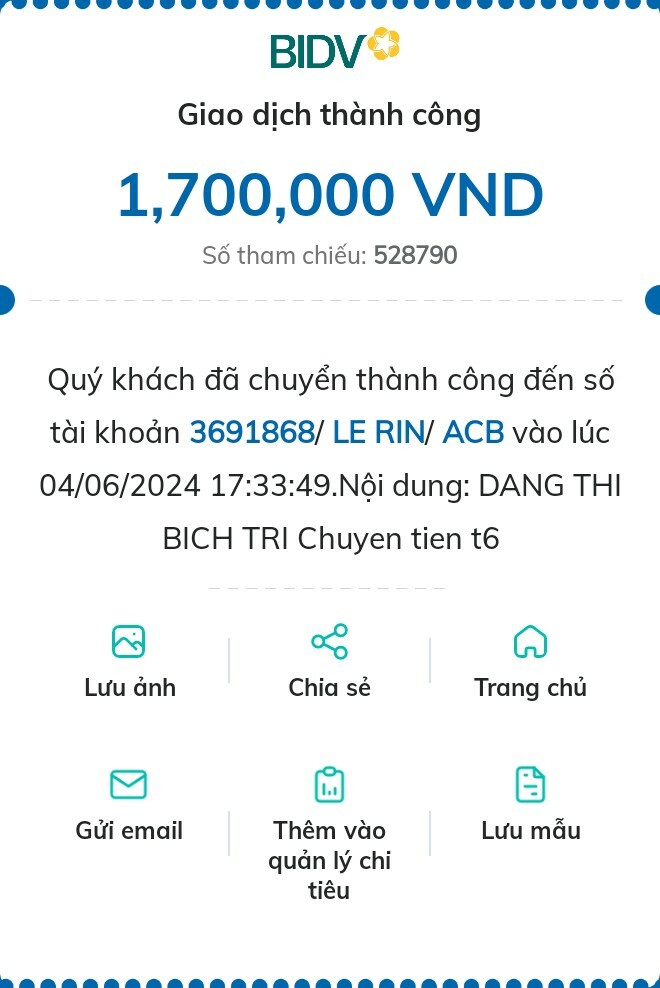660x988 pixels.
Task: Save the receipt with Lưu ảnh
Action: click(129, 660)
